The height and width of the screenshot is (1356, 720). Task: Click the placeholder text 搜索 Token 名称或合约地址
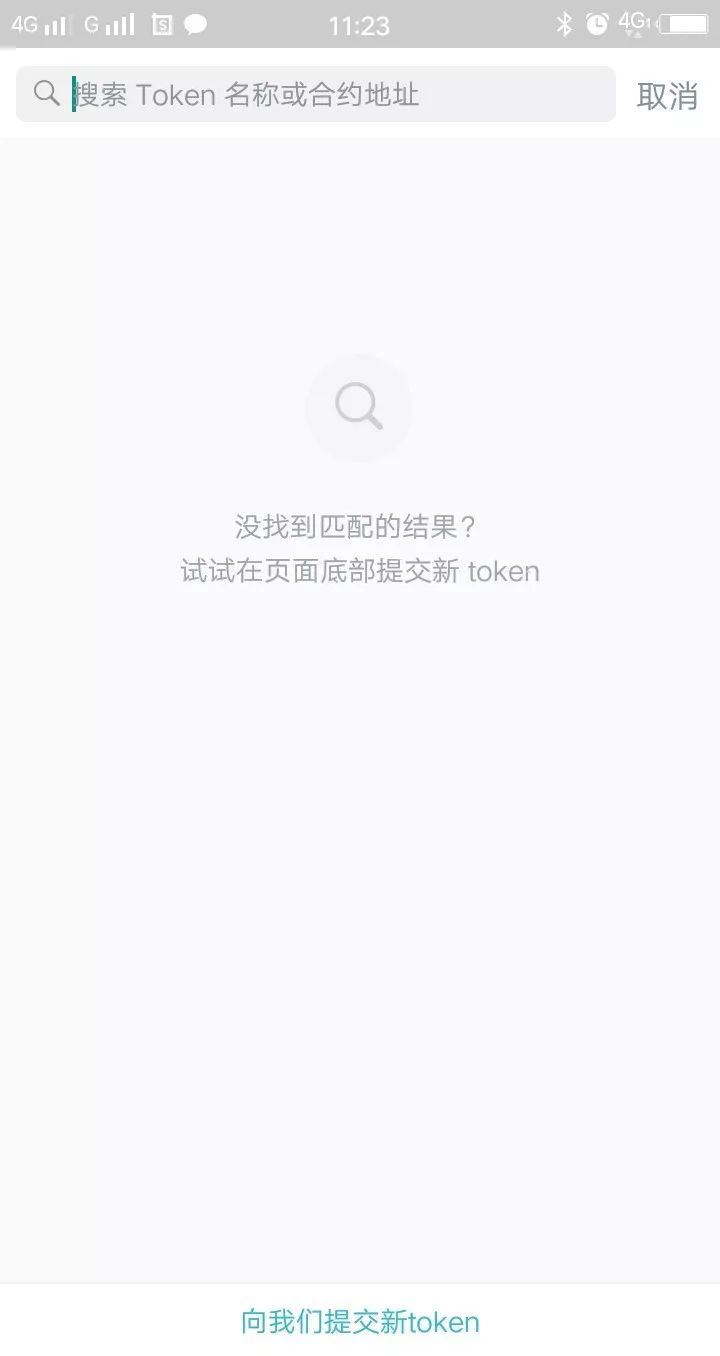point(250,94)
